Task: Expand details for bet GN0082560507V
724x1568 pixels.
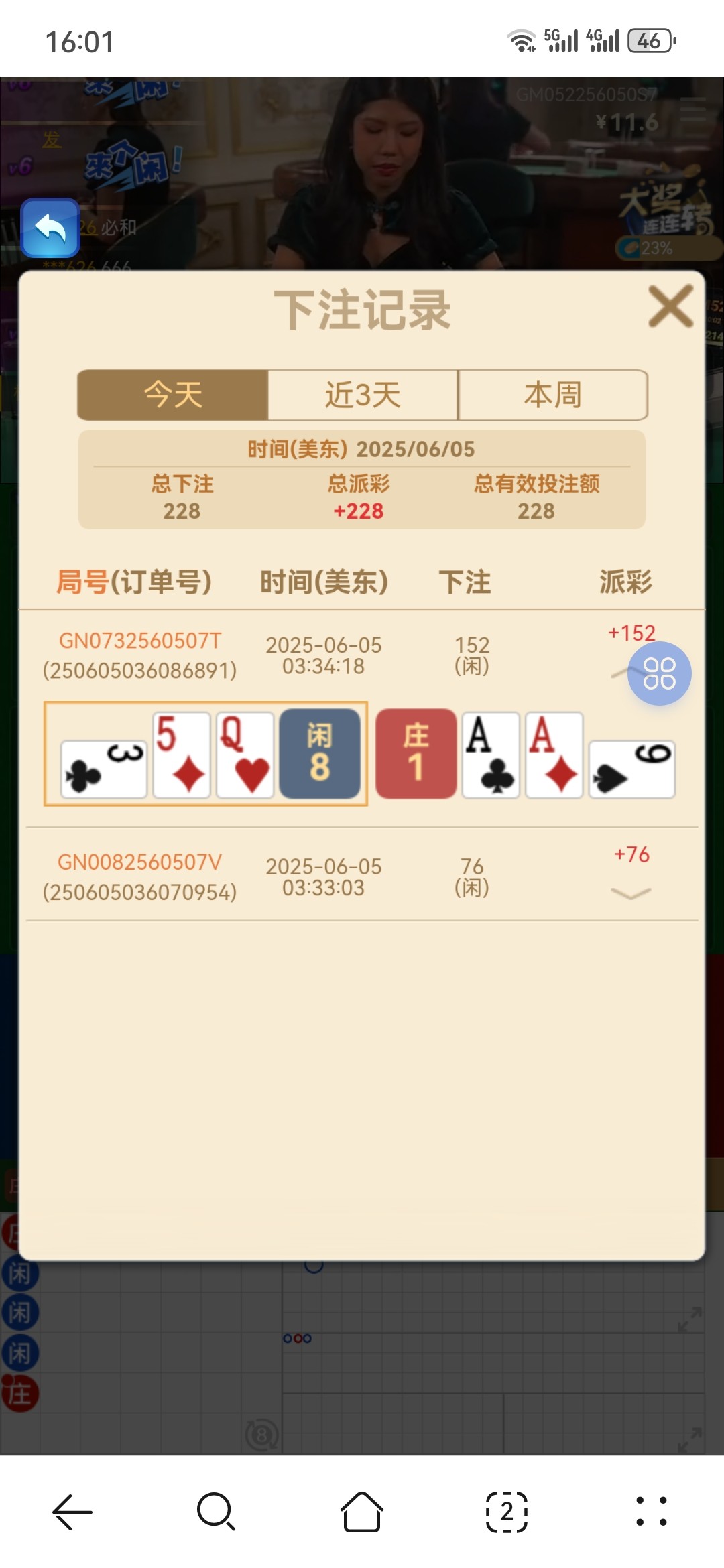Action: [x=631, y=893]
